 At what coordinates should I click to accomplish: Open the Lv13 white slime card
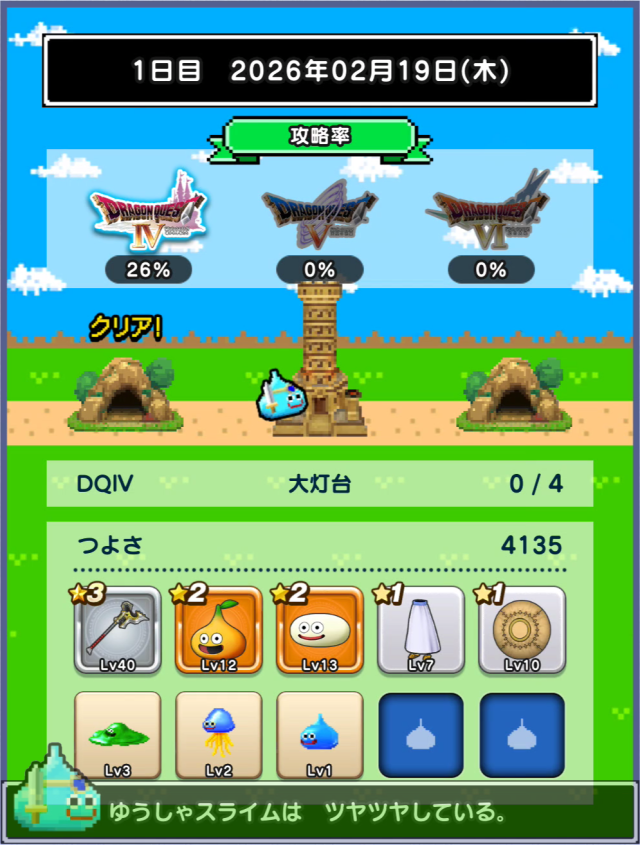319,630
